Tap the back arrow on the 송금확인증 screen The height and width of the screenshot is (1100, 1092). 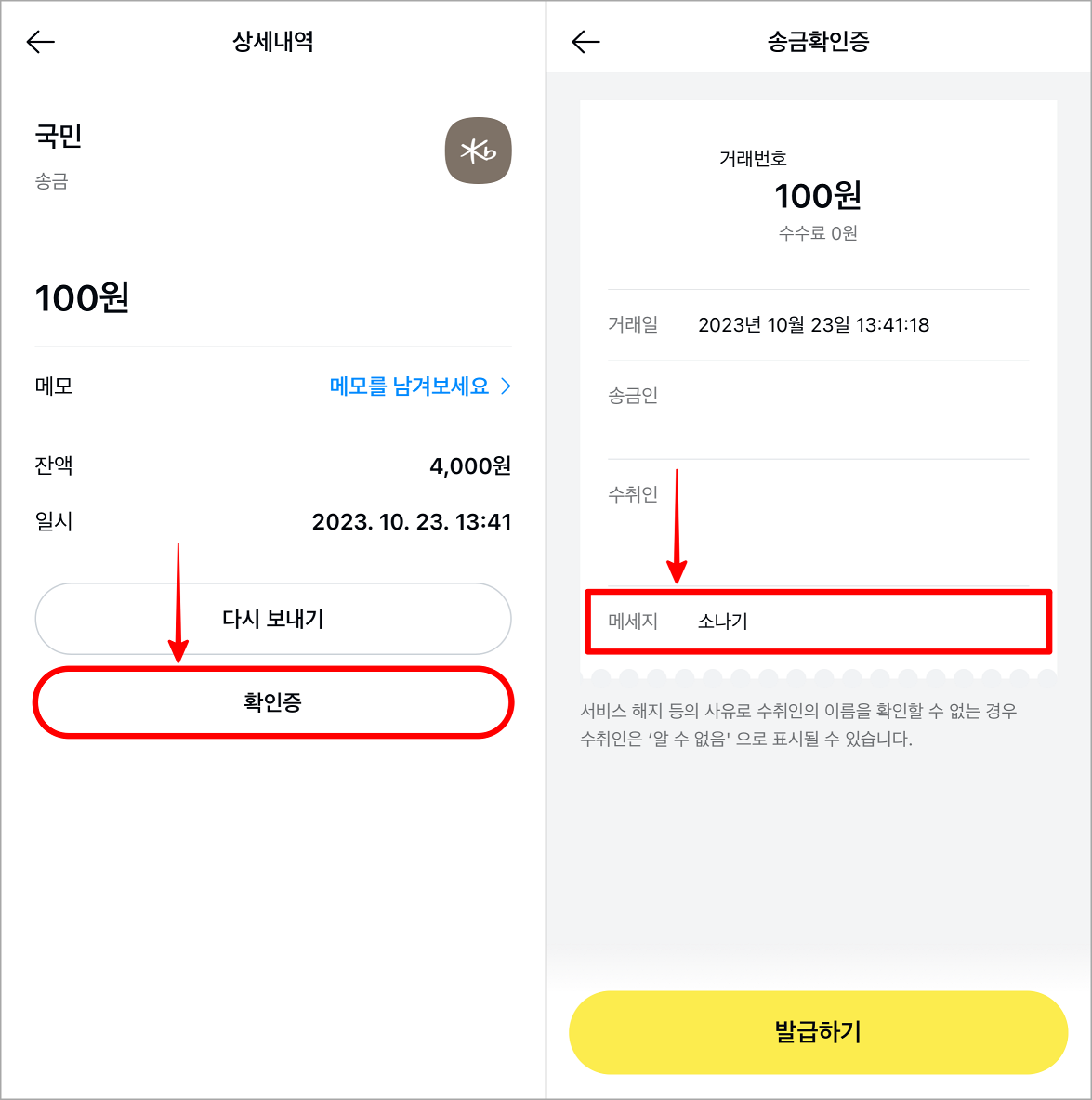tap(585, 42)
